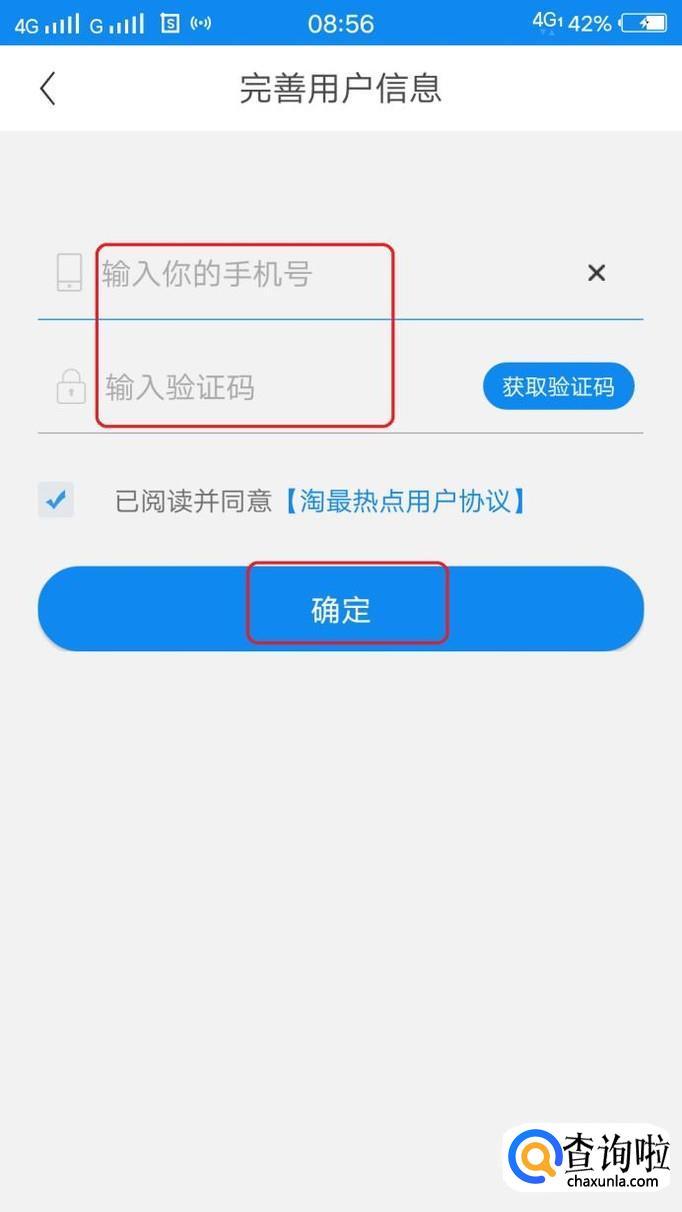Go back using the top-left arrow
The width and height of the screenshot is (682, 1212).
[47, 89]
